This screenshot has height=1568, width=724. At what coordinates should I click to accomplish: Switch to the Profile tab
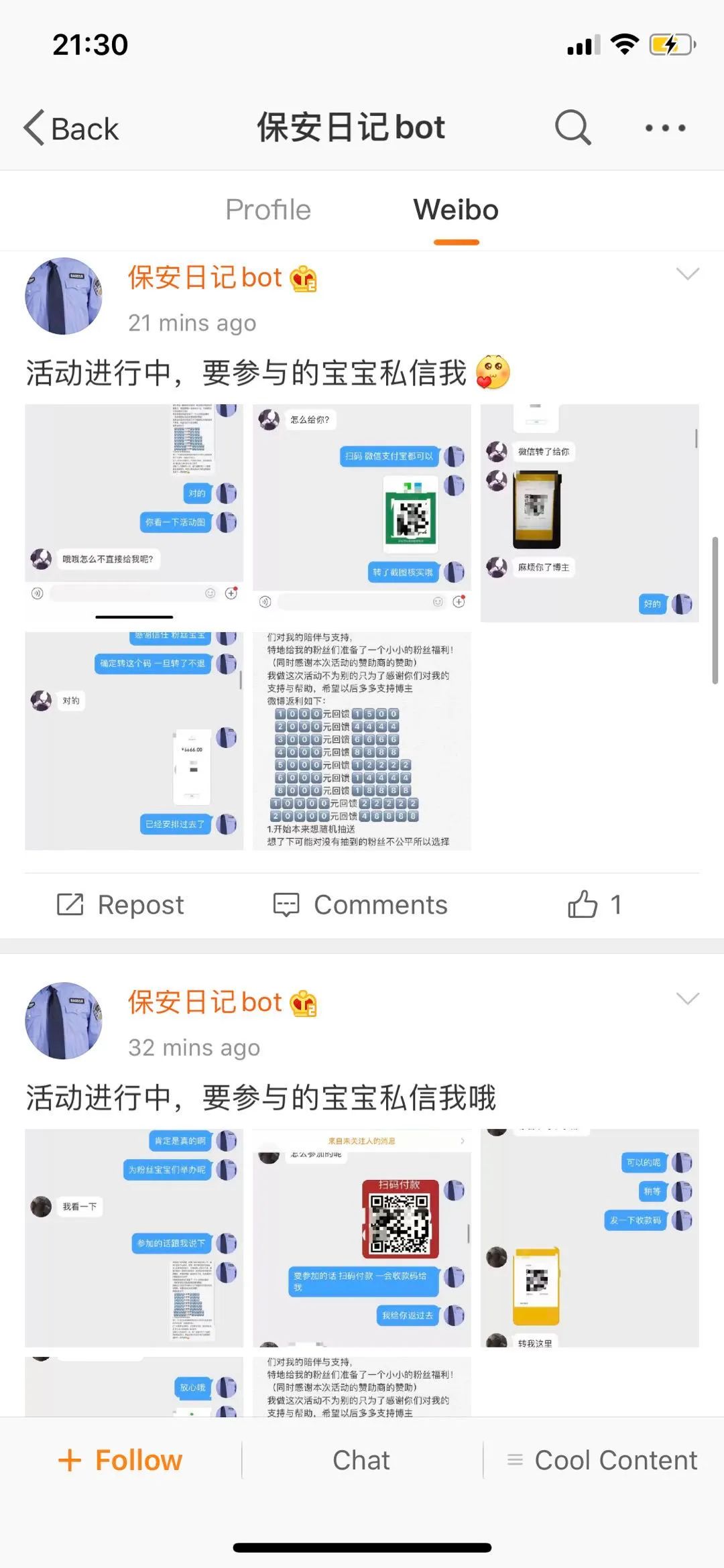(x=268, y=210)
